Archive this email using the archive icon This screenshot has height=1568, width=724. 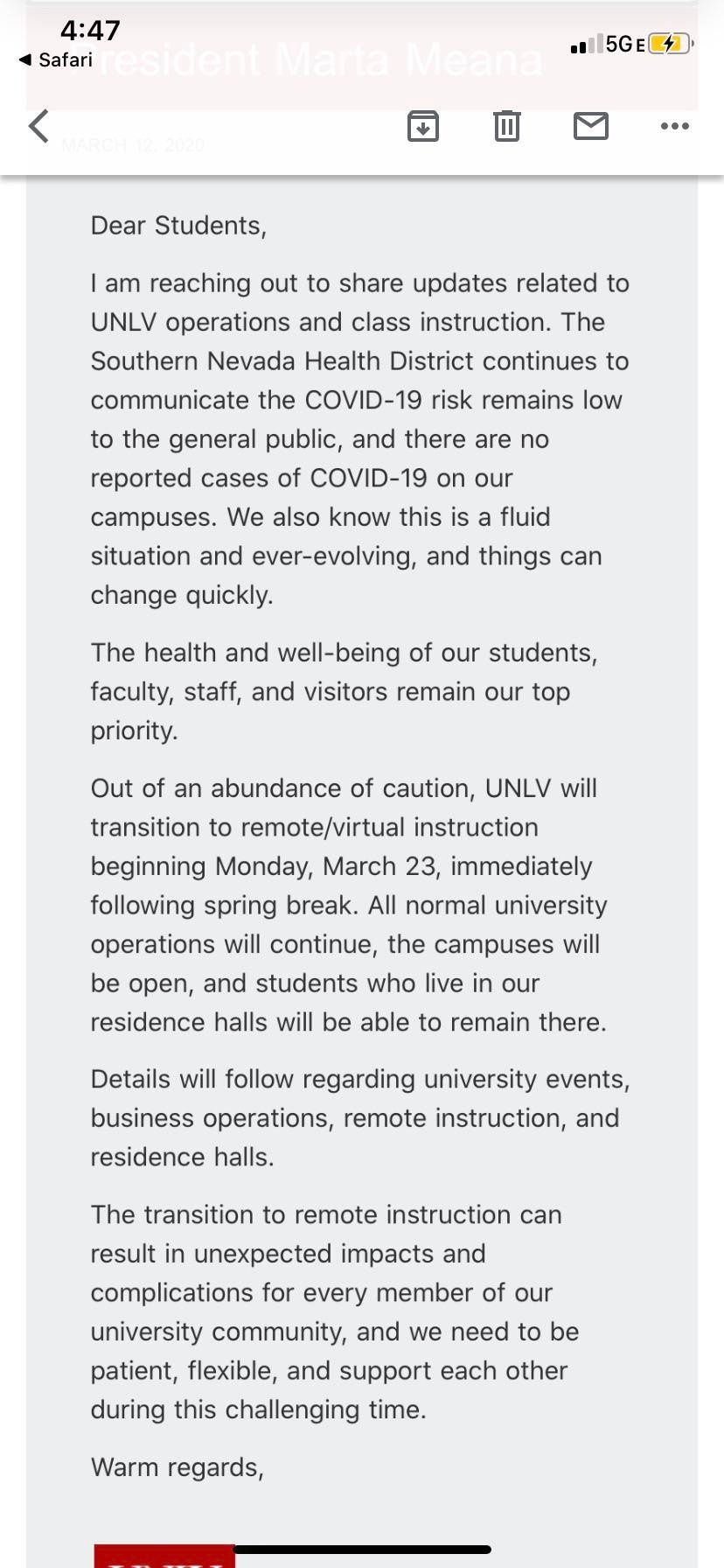click(423, 126)
